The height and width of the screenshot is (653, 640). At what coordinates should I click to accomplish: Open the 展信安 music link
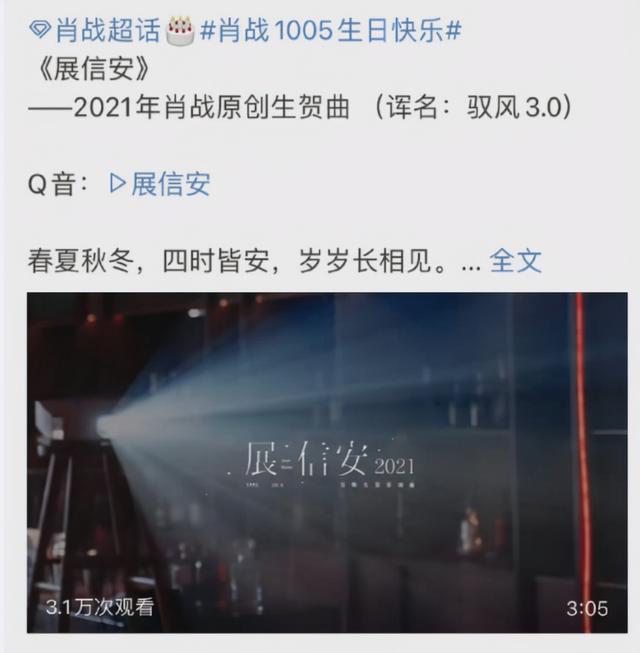tap(160, 184)
